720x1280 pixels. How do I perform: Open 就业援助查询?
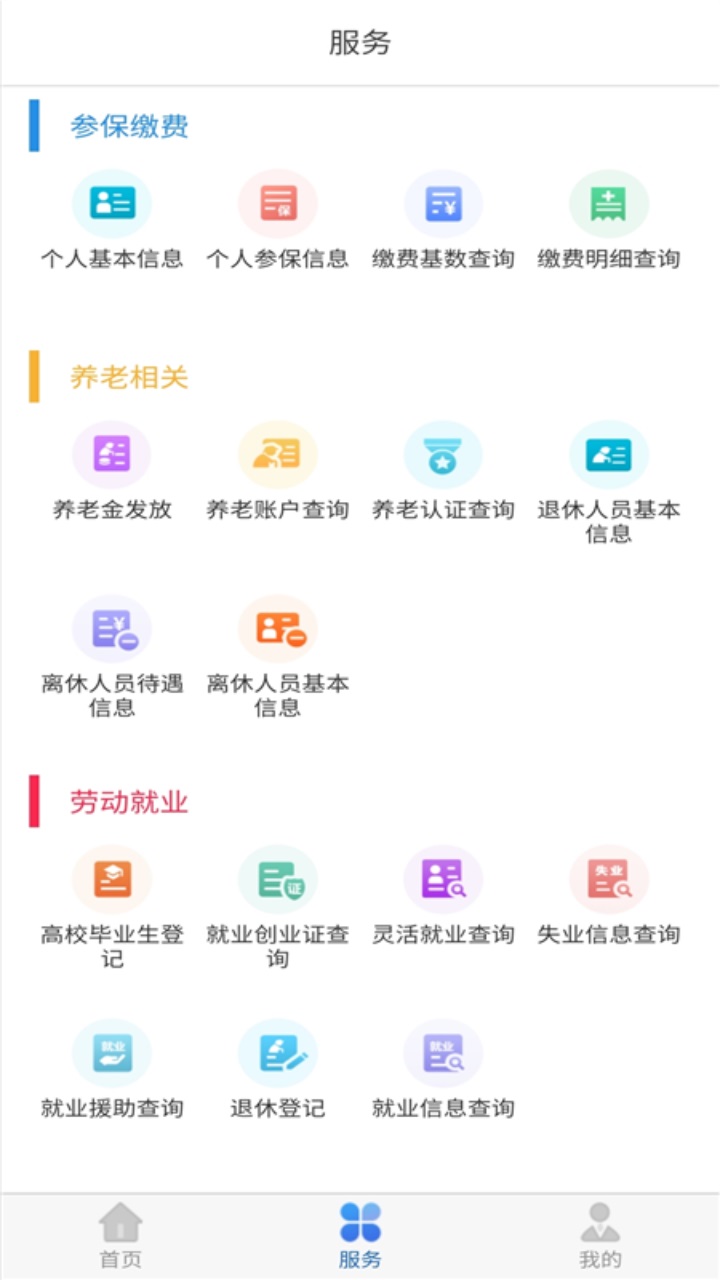pyautogui.click(x=111, y=1054)
